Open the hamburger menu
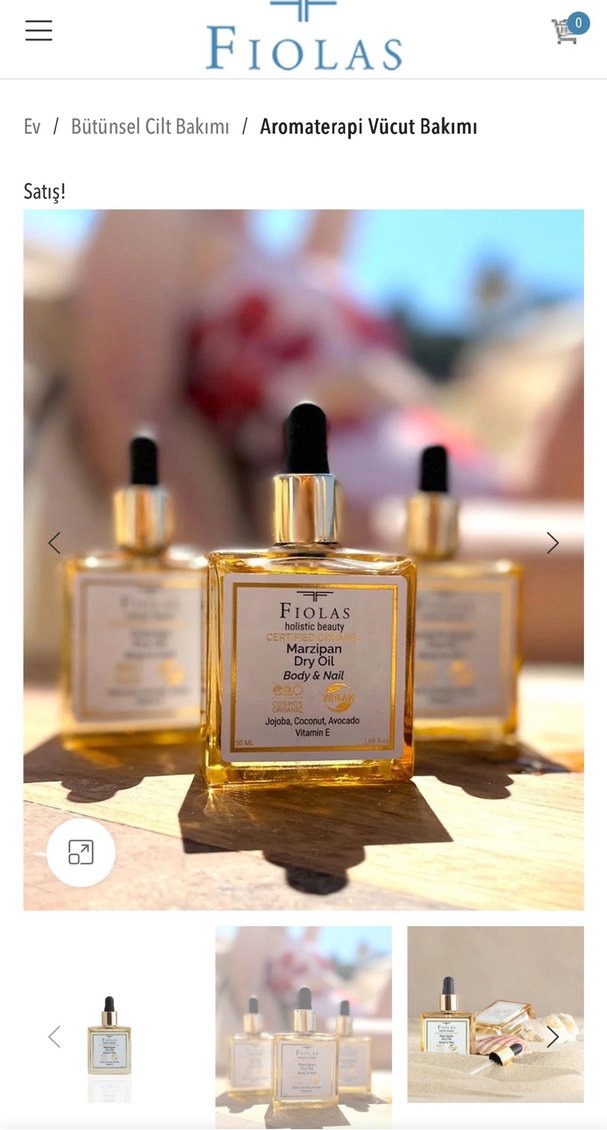 tap(39, 30)
